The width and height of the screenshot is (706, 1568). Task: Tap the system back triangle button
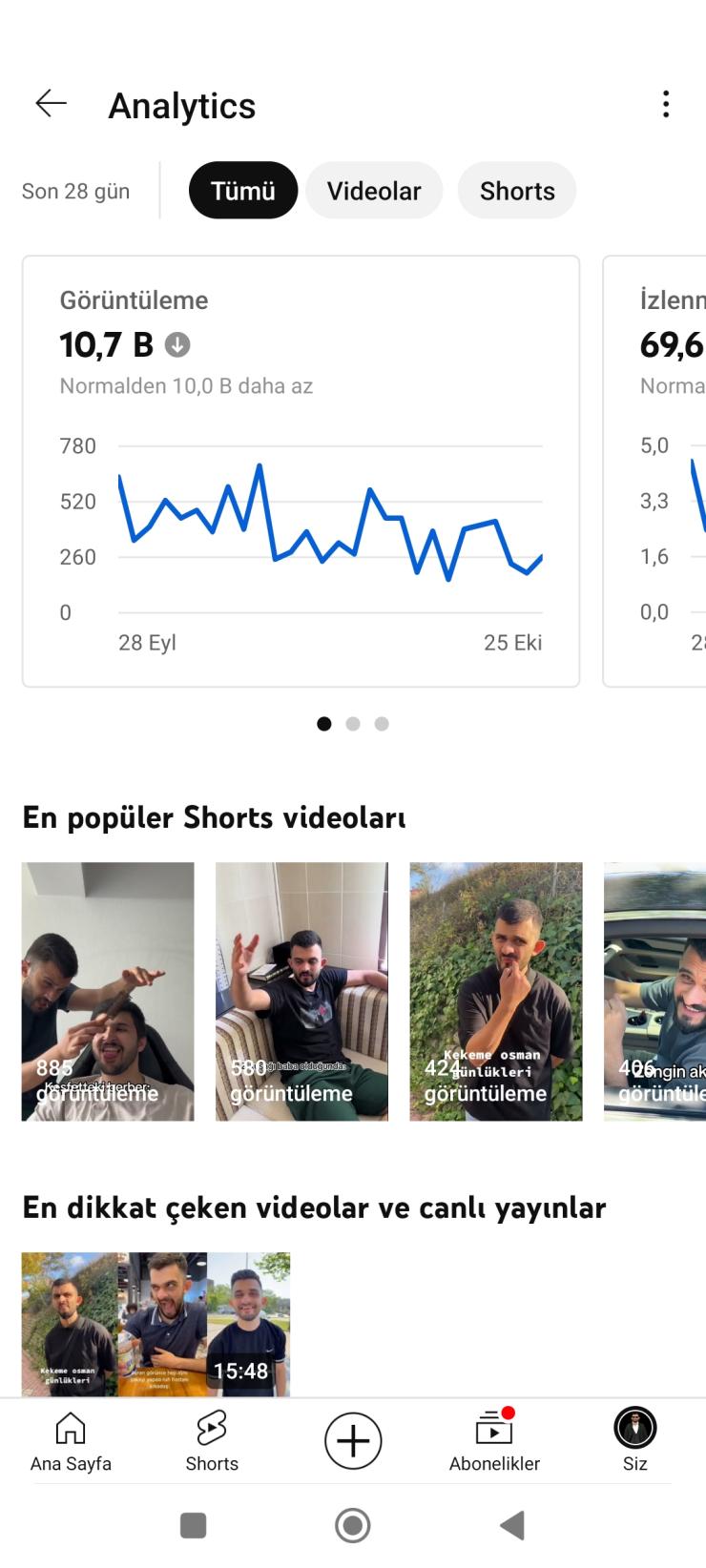point(512,1526)
